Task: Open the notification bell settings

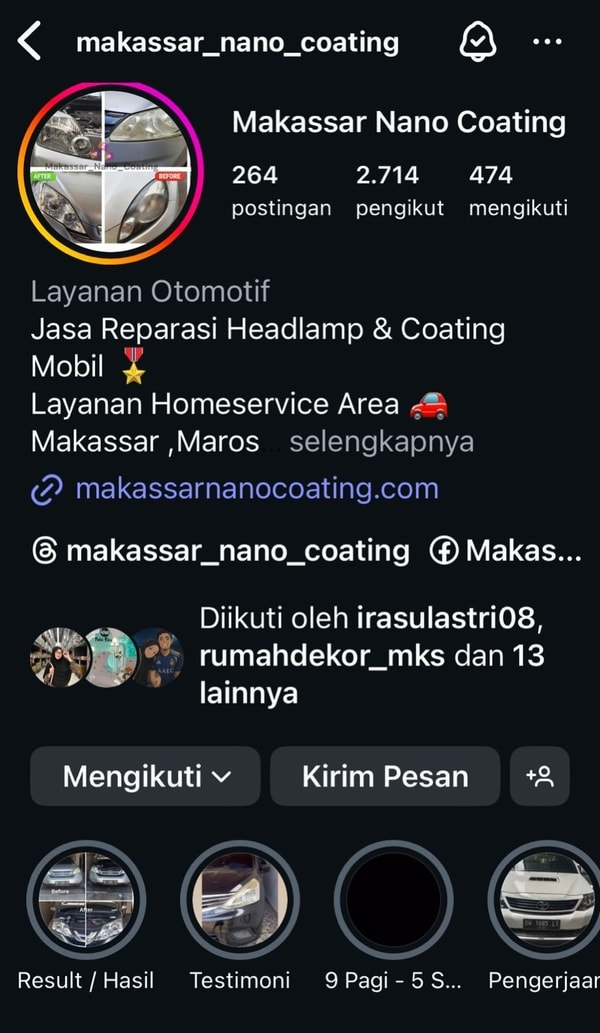Action: [x=477, y=42]
